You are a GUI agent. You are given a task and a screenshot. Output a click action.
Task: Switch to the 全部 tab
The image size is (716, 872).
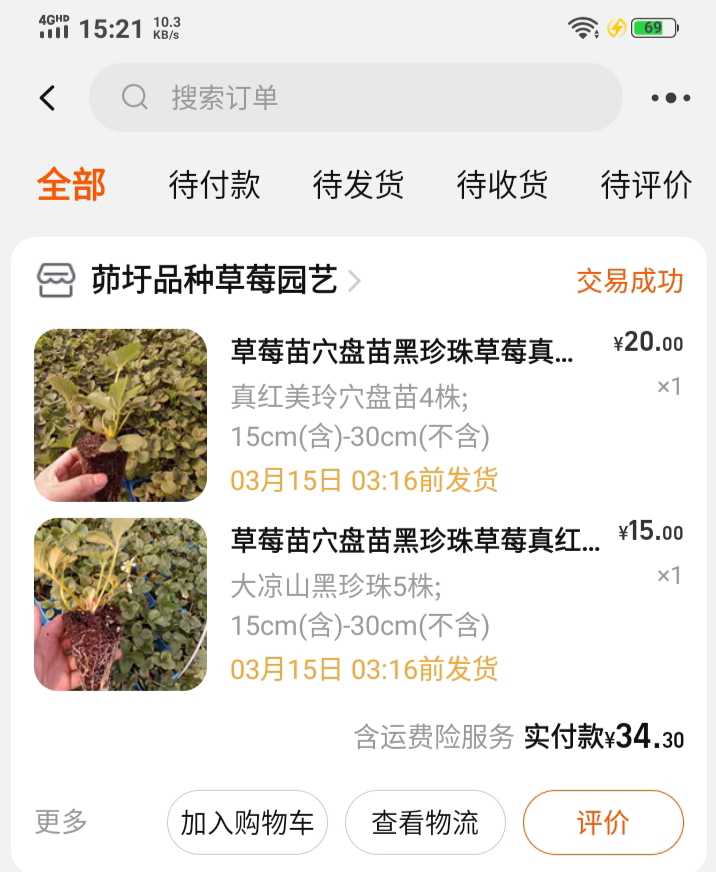point(71,185)
